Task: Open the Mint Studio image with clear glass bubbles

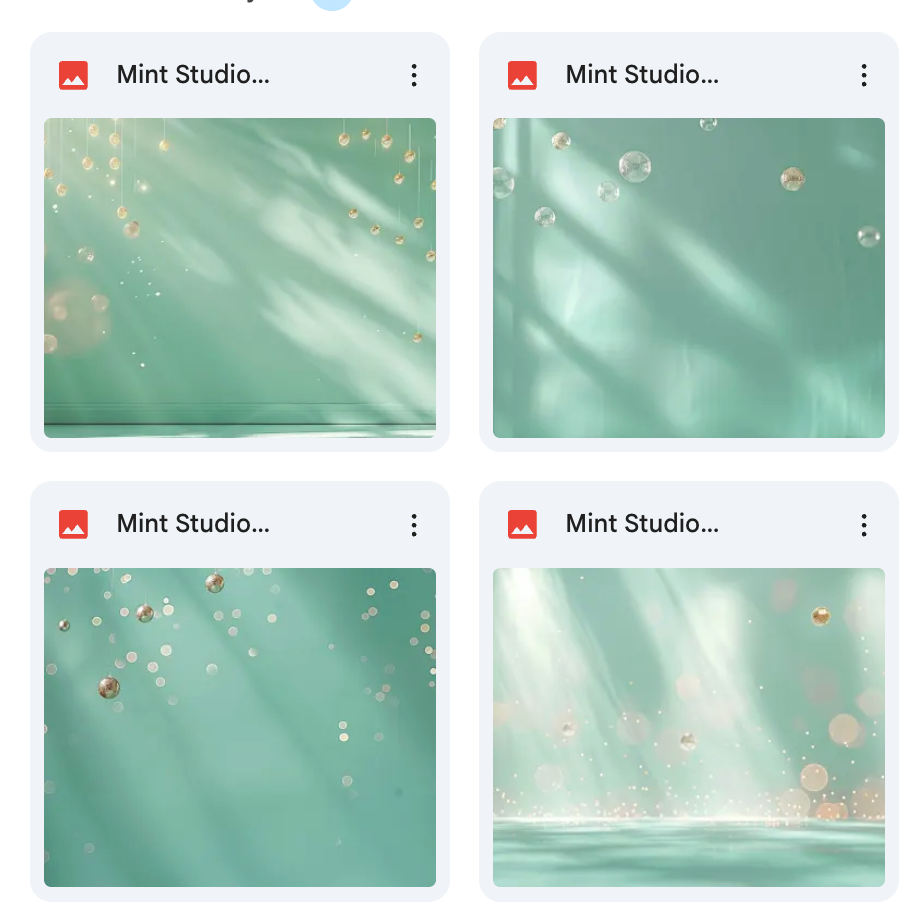Action: pyautogui.click(x=689, y=277)
